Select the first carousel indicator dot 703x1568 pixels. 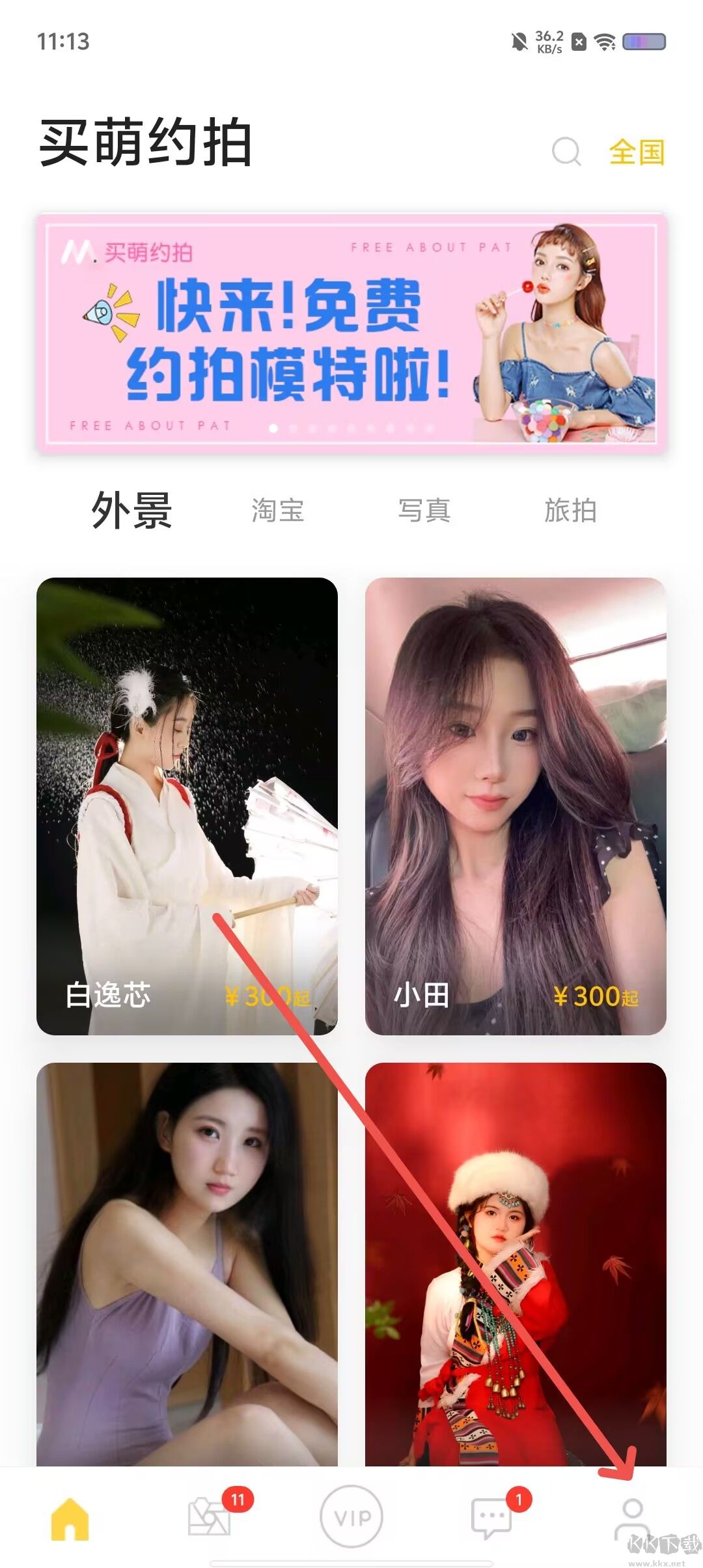pyautogui.click(x=274, y=428)
